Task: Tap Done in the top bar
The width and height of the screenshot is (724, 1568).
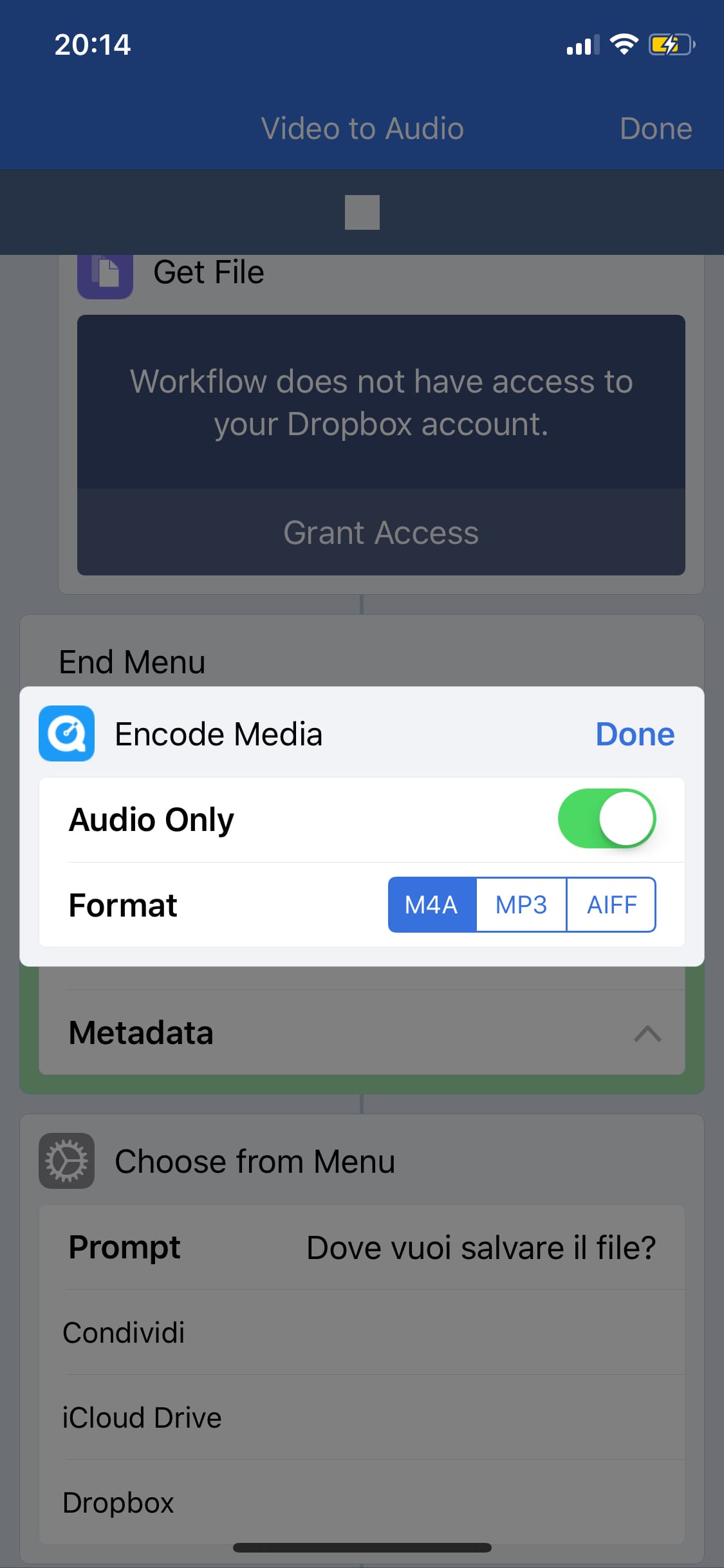Action: (x=656, y=129)
